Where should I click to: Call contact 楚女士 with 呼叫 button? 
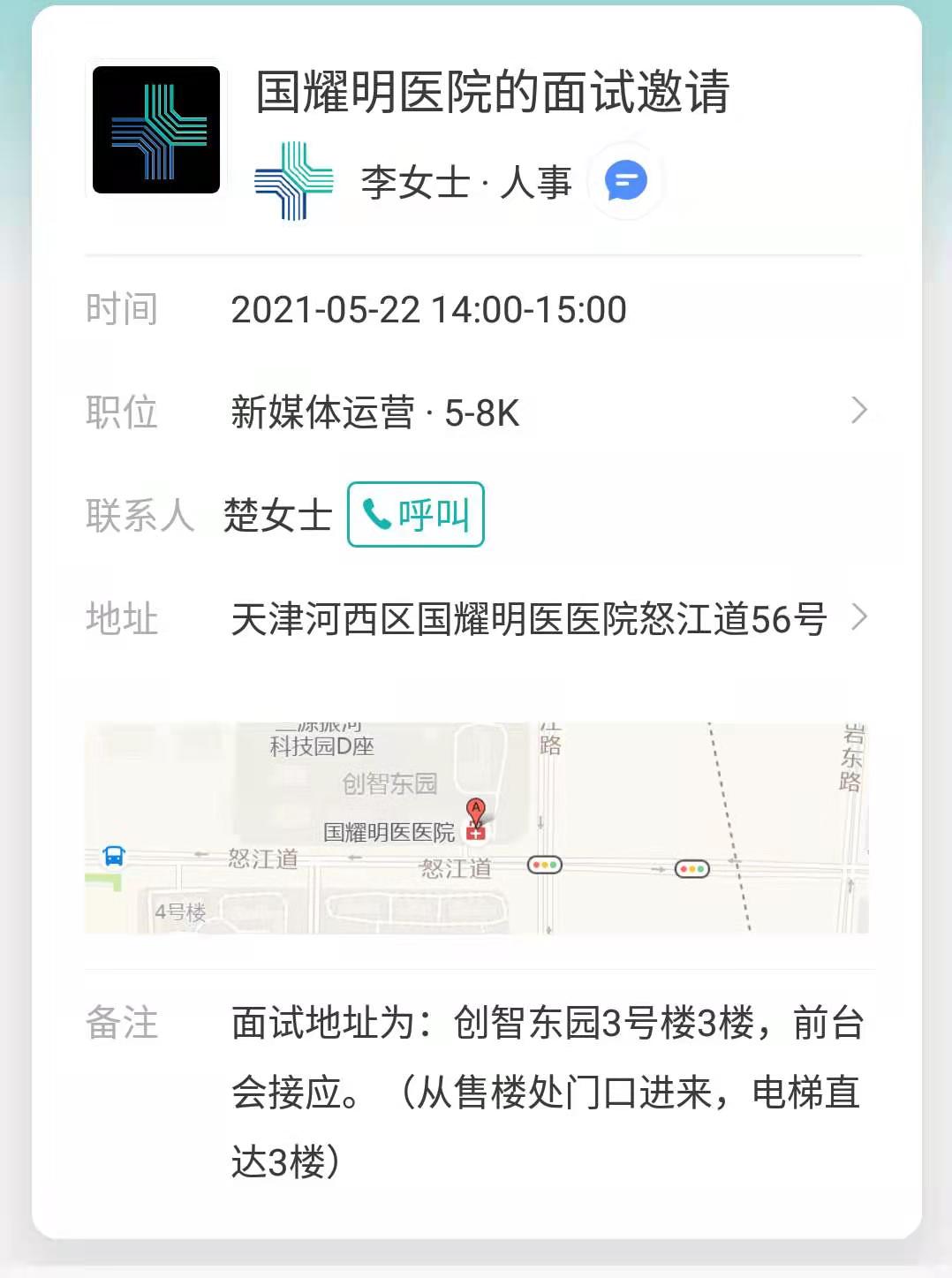coord(416,514)
